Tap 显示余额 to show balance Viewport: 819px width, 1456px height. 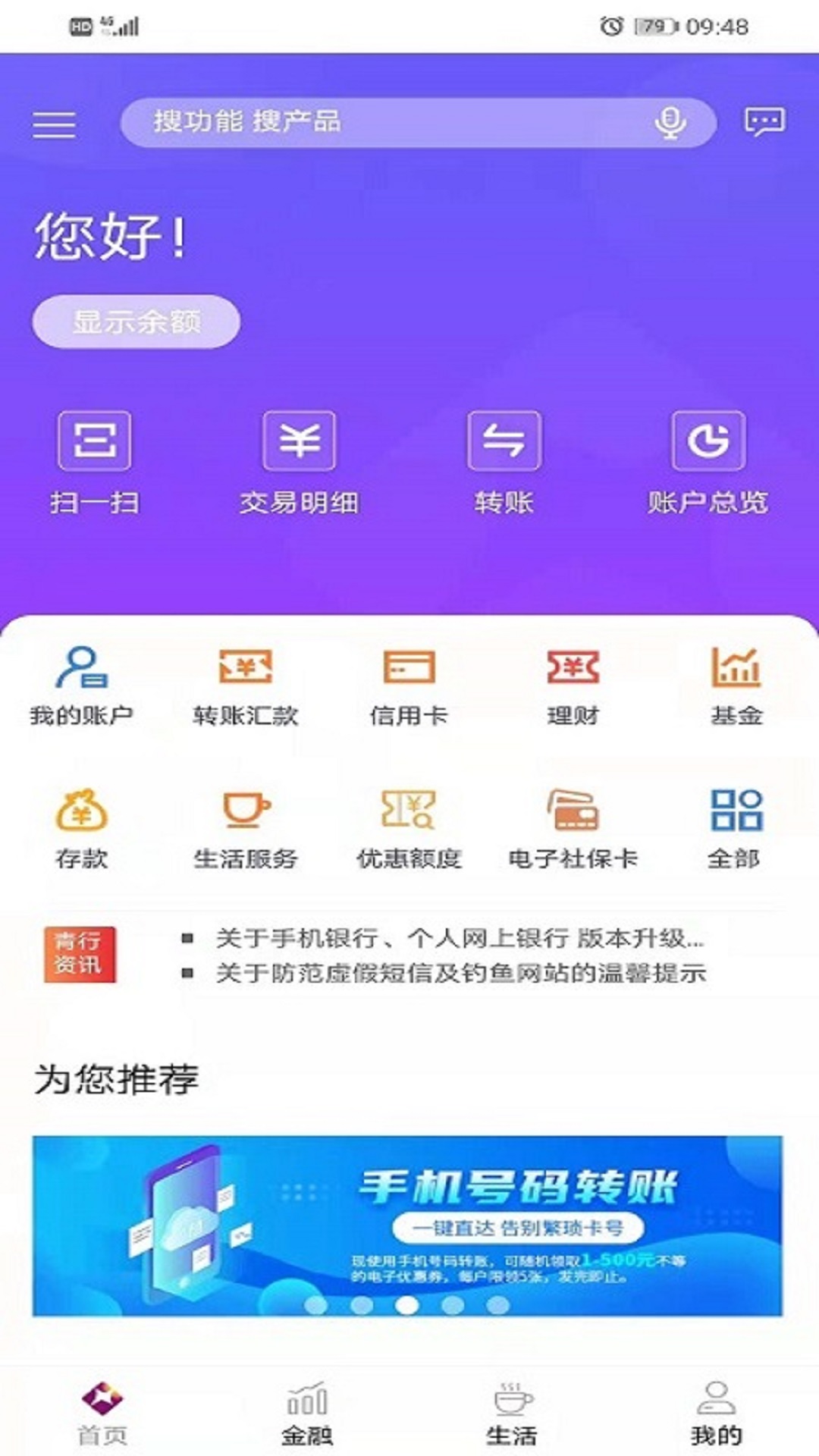click(x=136, y=322)
